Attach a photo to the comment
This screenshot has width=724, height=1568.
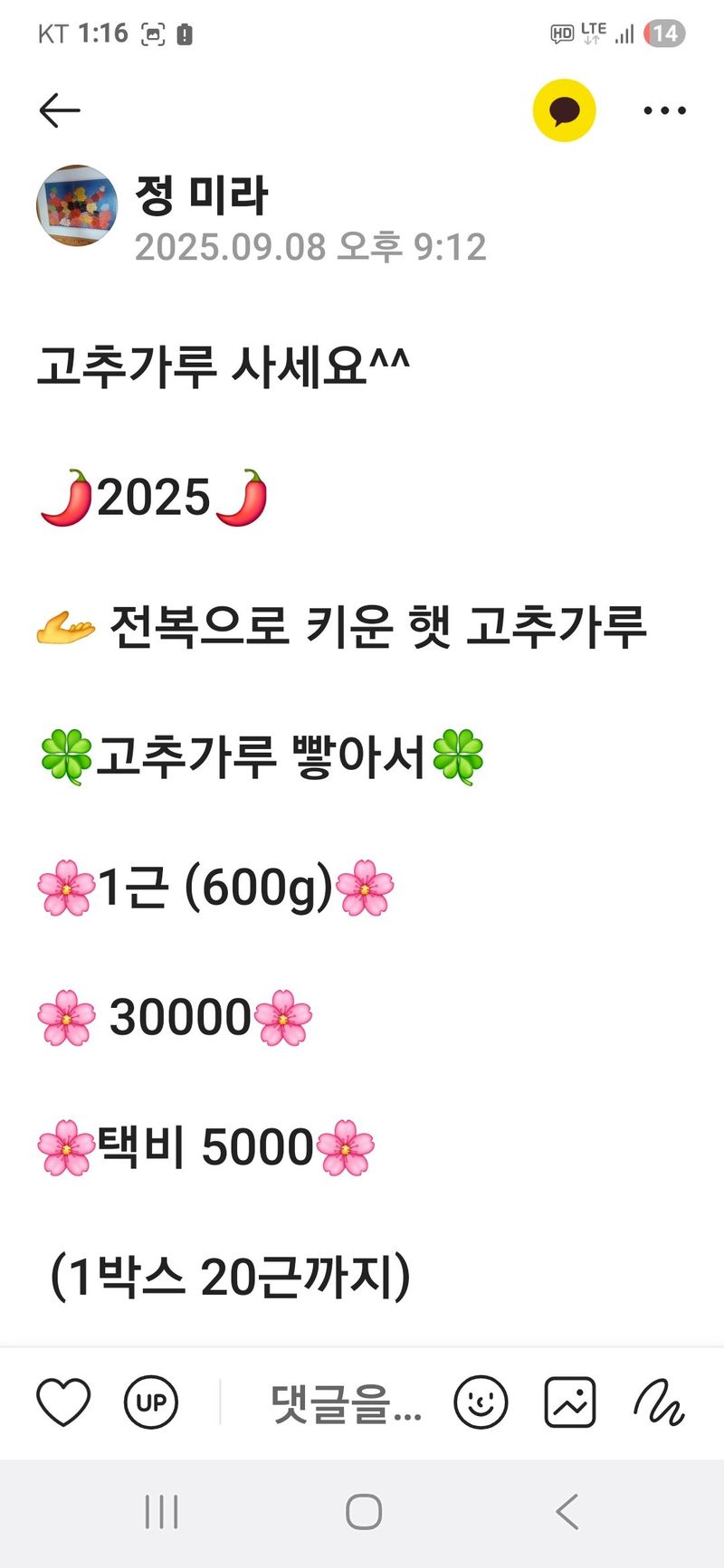[570, 1402]
